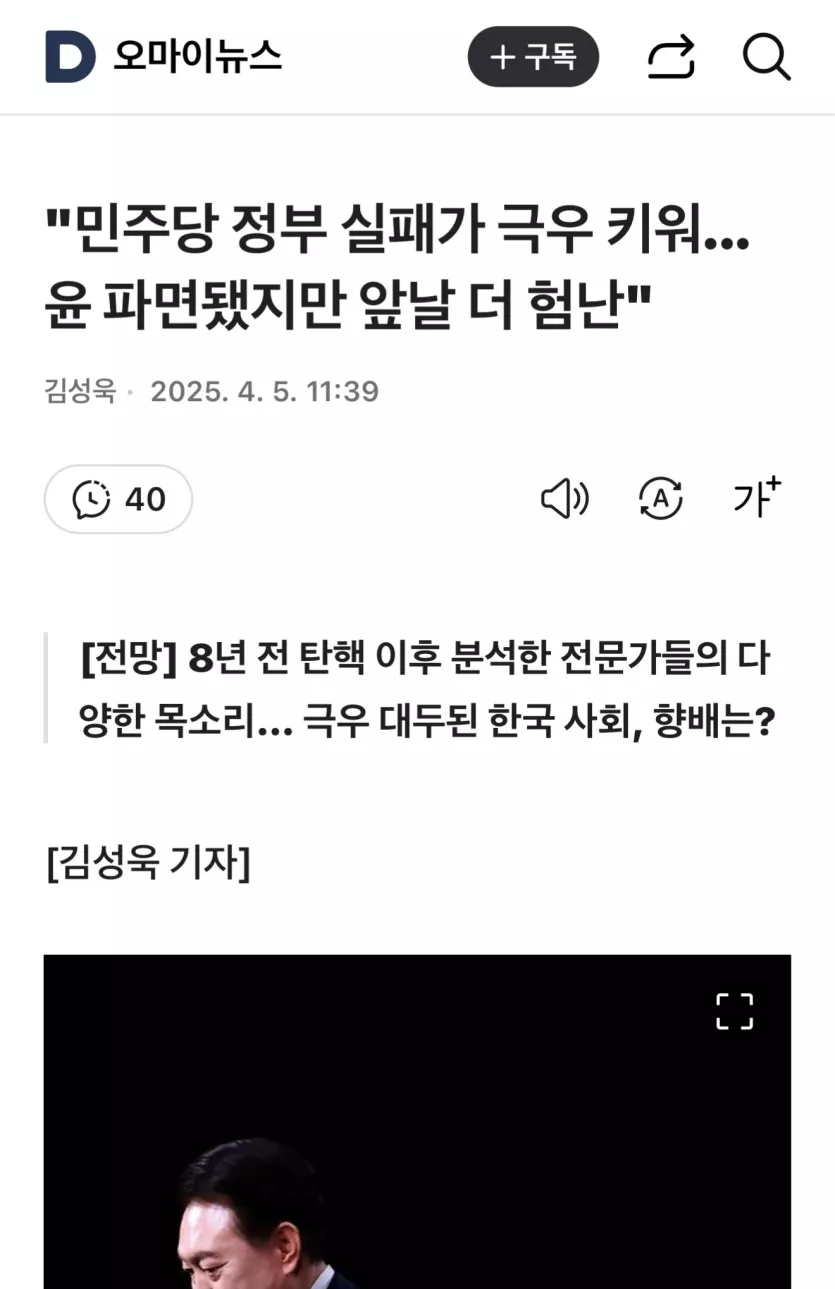Expand the article photo to fullscreen
The width and height of the screenshot is (835, 1289).
[x=734, y=1011]
